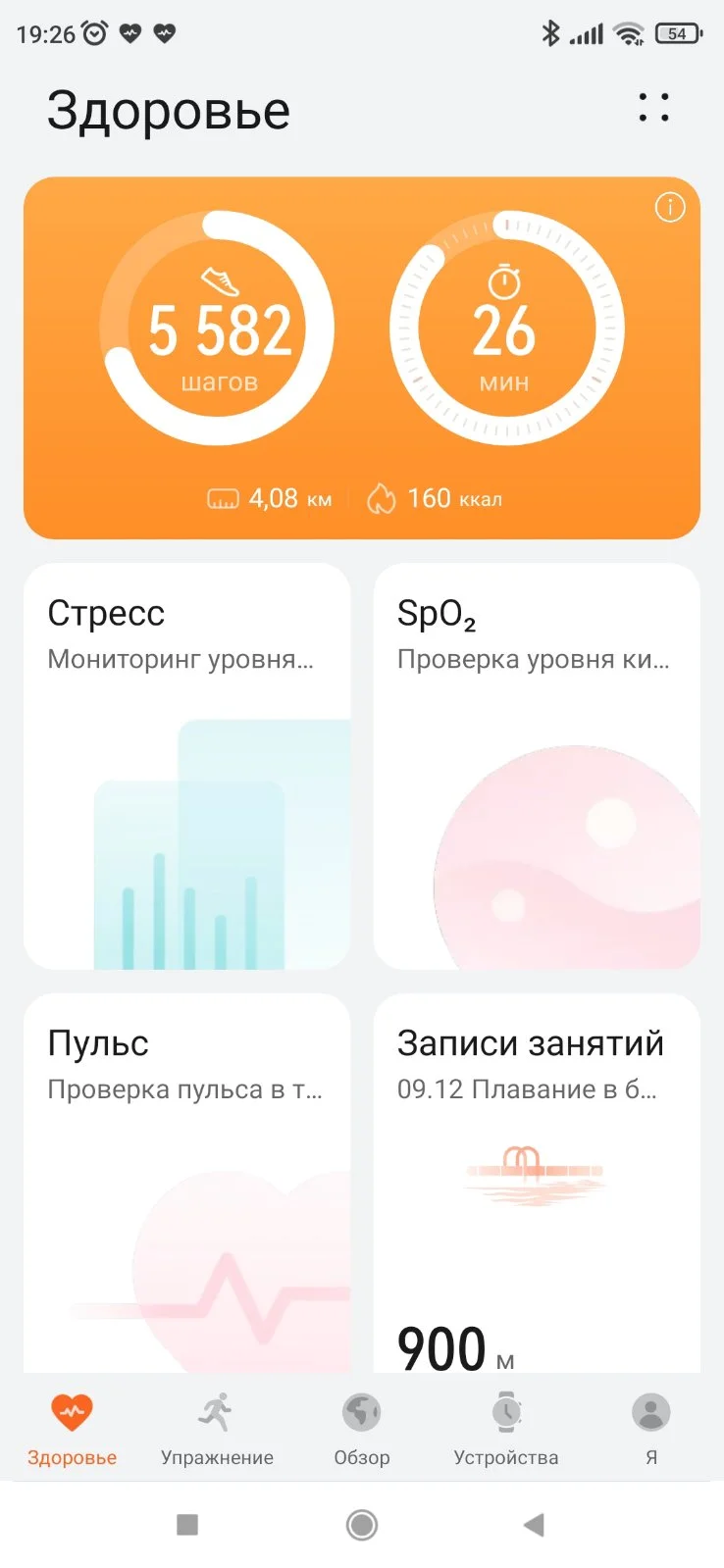This screenshot has height=1568, width=724.
Task: Select the Устройства tab
Action: [505, 1430]
